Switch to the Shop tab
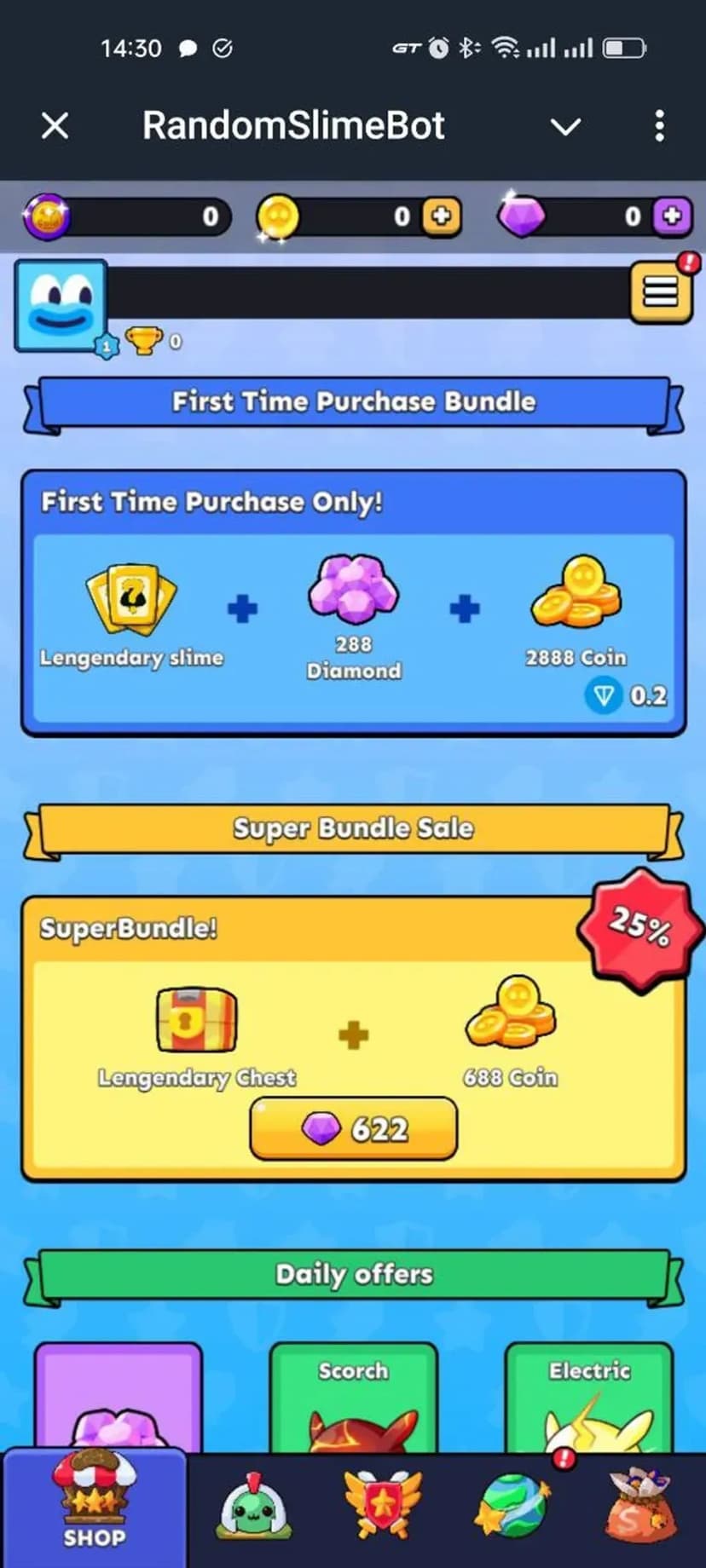This screenshot has width=706, height=1568. click(94, 1508)
